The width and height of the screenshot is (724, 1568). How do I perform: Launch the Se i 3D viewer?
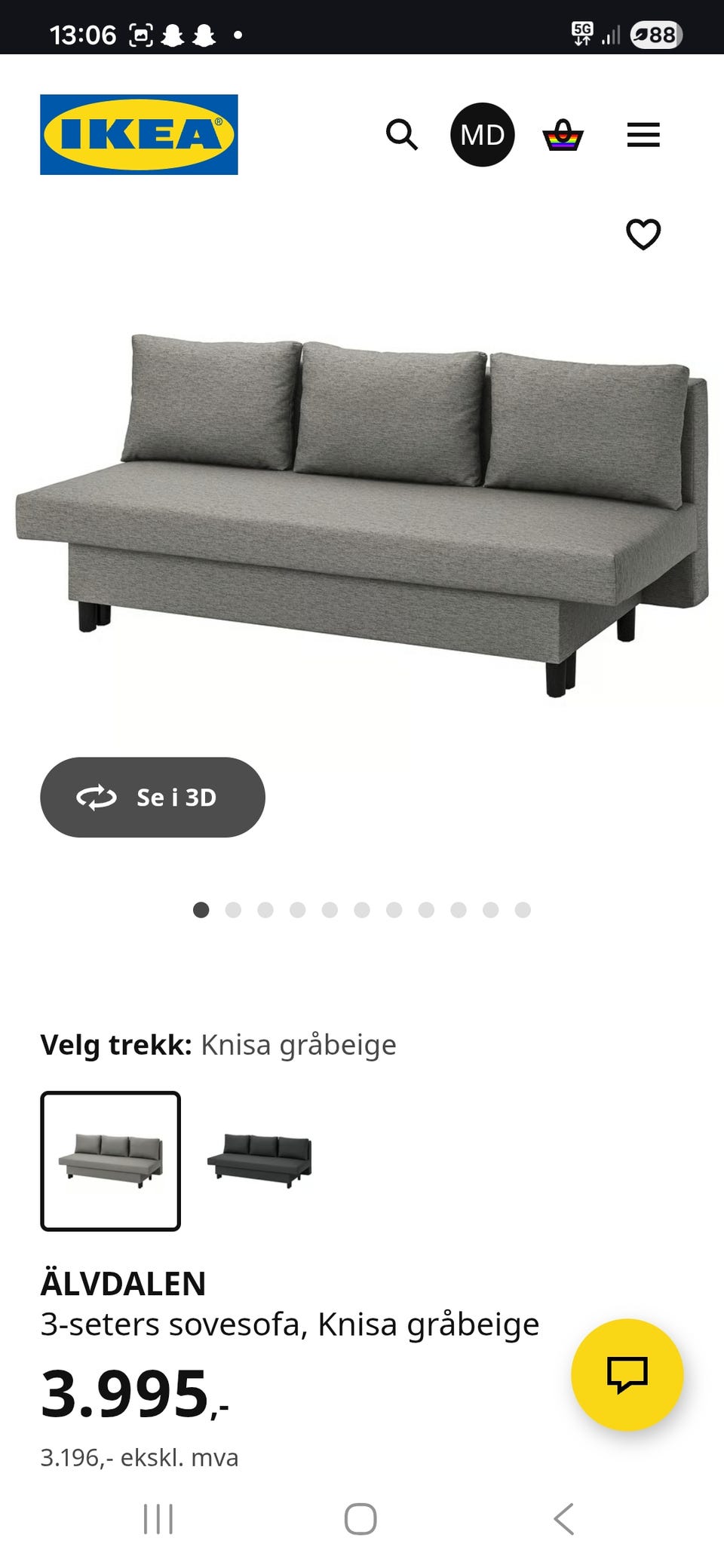pos(152,797)
